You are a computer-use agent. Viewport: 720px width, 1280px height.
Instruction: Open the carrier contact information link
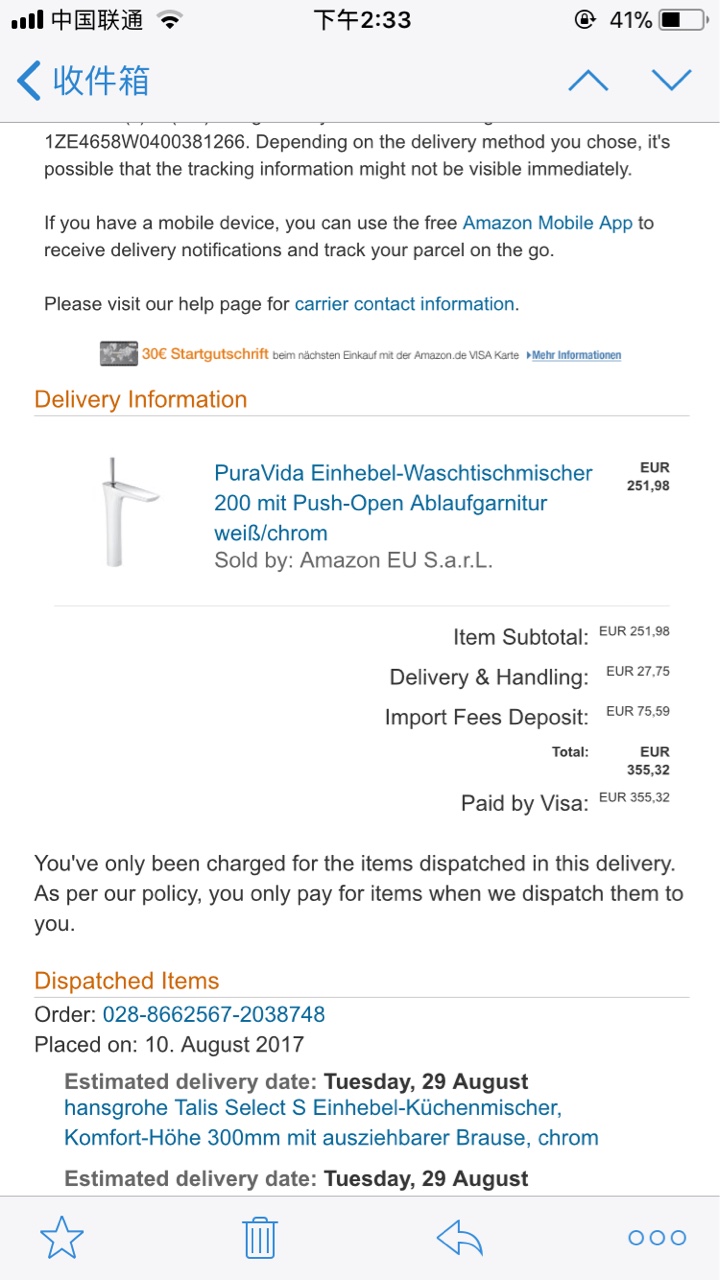(x=404, y=304)
